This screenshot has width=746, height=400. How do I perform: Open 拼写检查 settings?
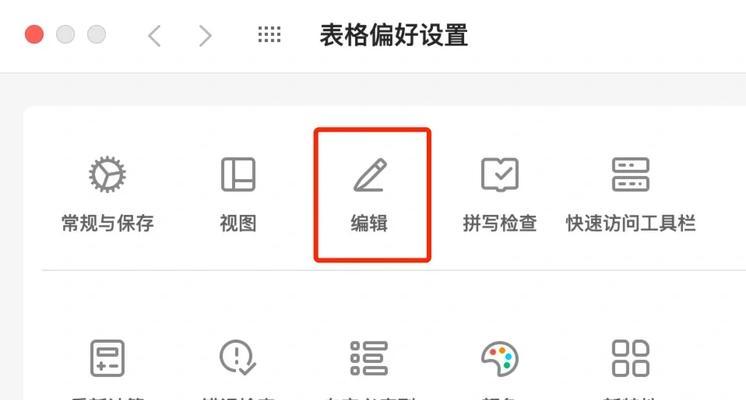click(x=500, y=194)
